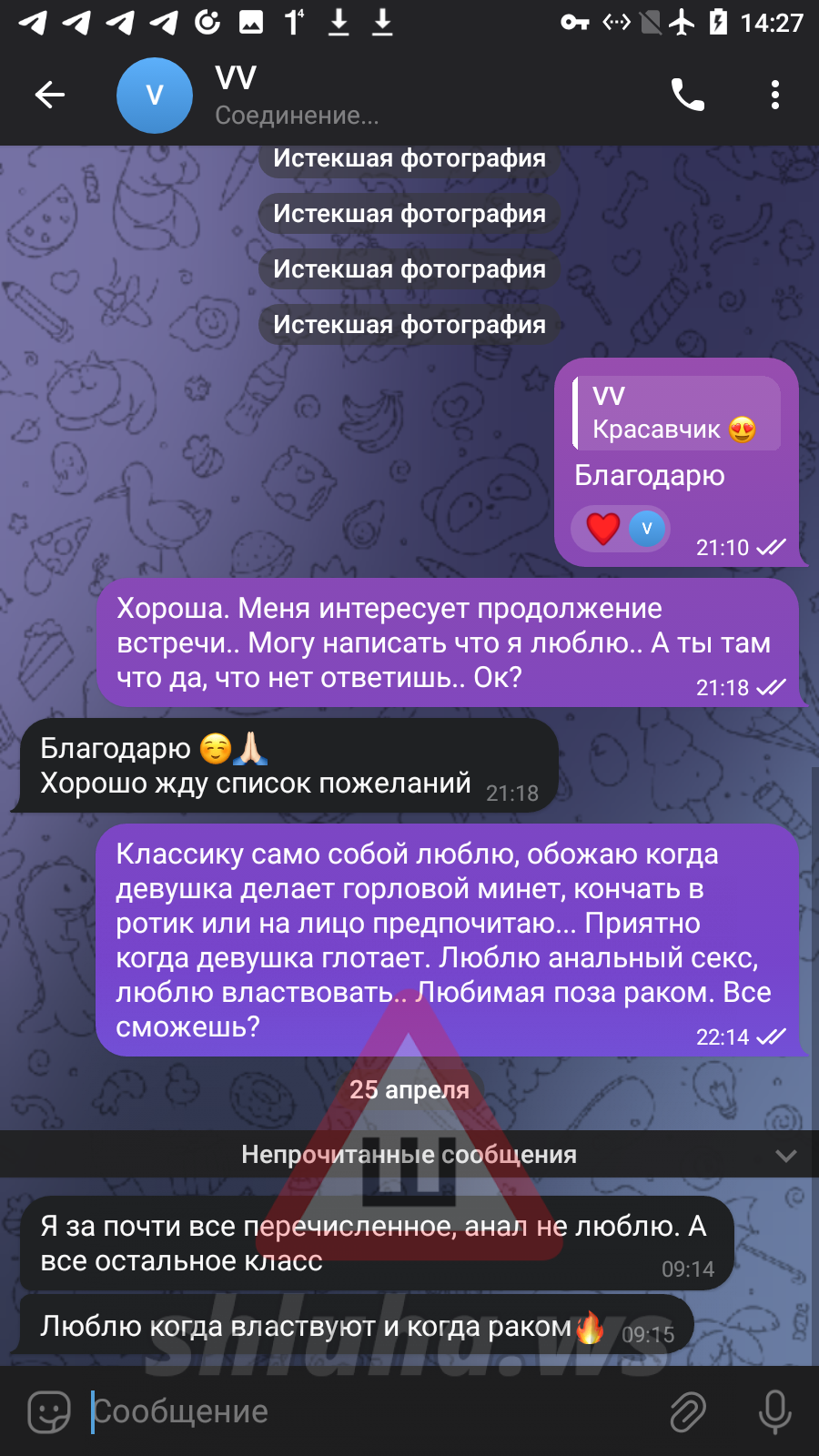Open the sticker and emoji panel

(49, 1411)
